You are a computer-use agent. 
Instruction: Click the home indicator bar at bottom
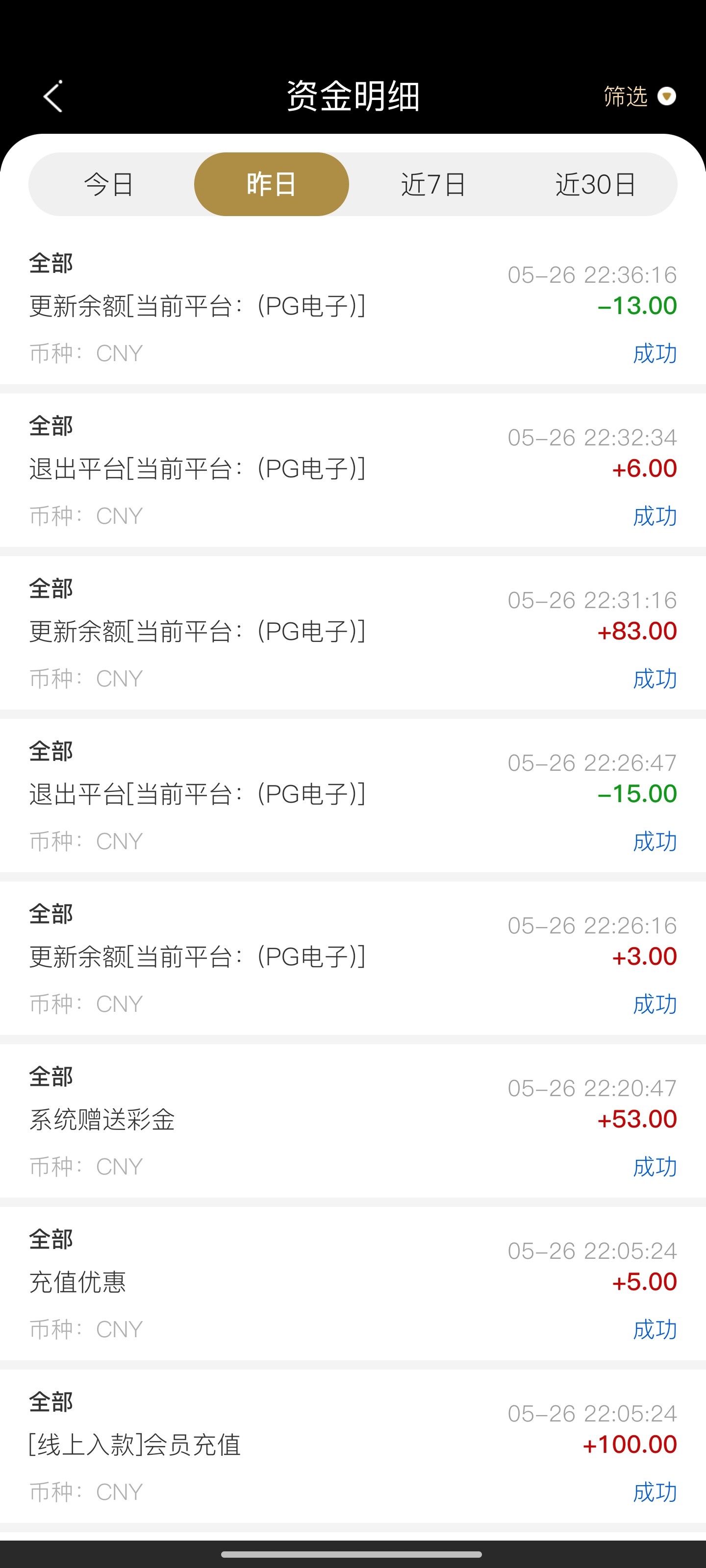tap(353, 1555)
